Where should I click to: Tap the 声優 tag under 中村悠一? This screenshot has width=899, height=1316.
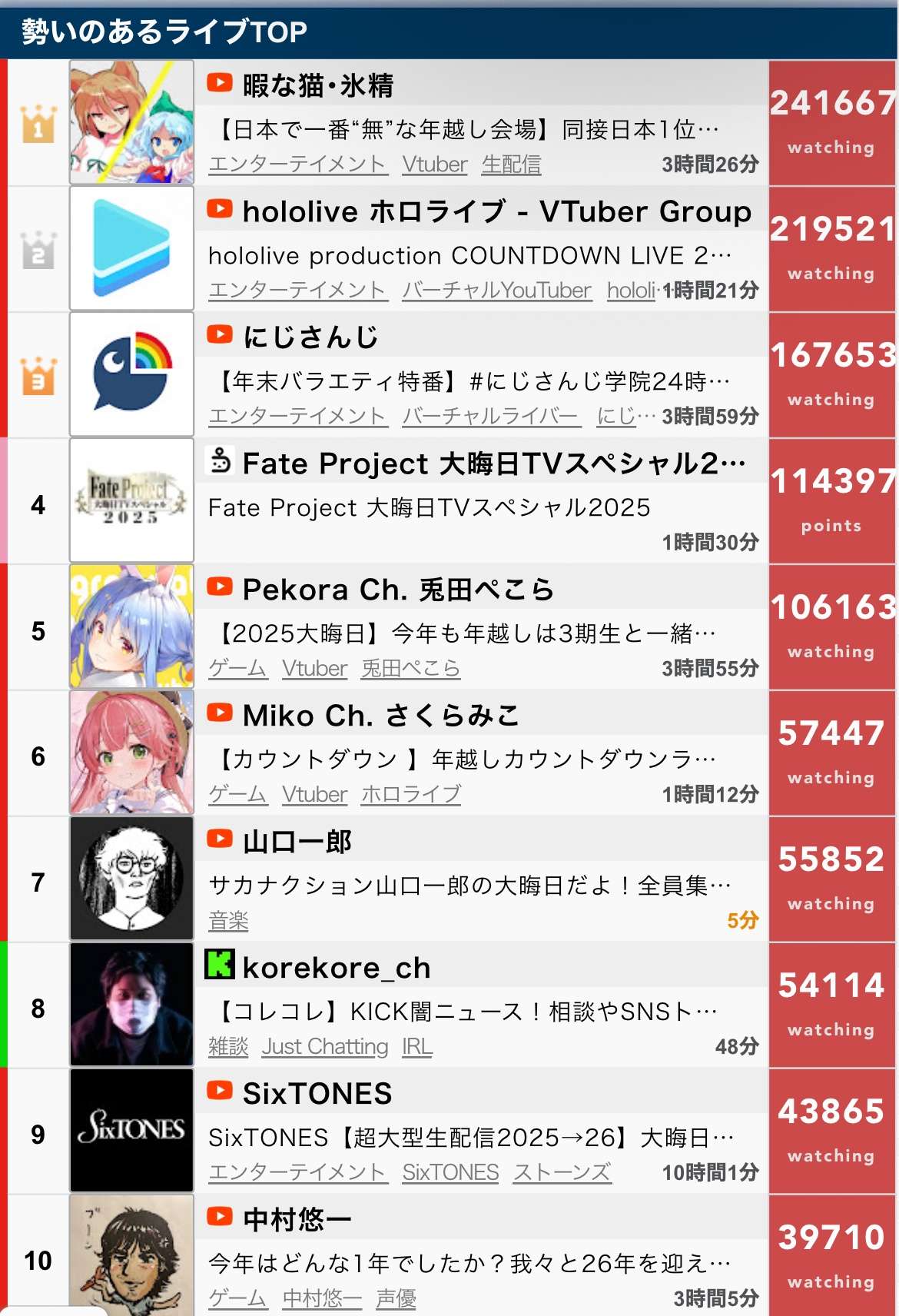tap(396, 1298)
